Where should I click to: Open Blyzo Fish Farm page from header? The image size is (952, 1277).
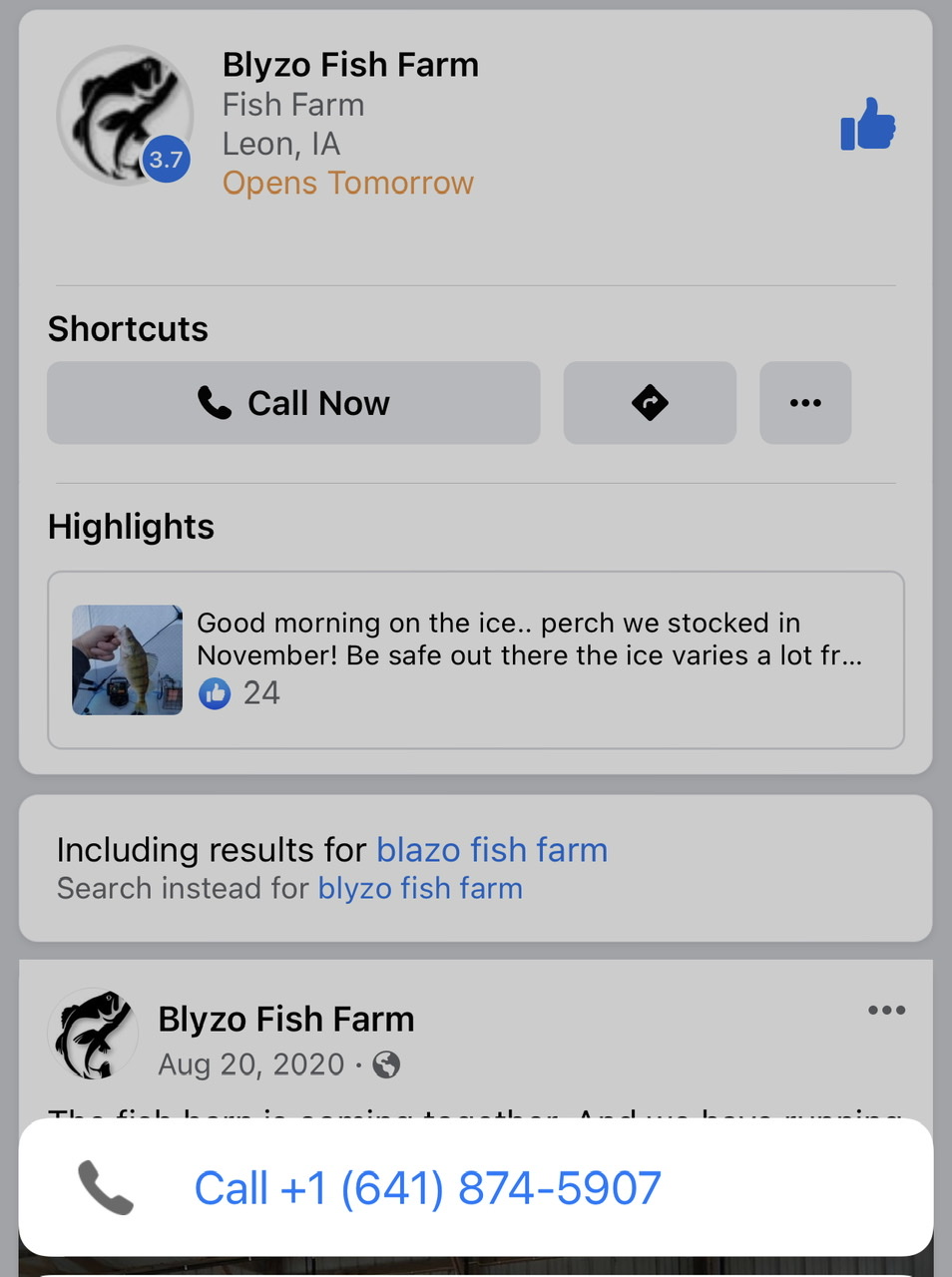[x=350, y=65]
